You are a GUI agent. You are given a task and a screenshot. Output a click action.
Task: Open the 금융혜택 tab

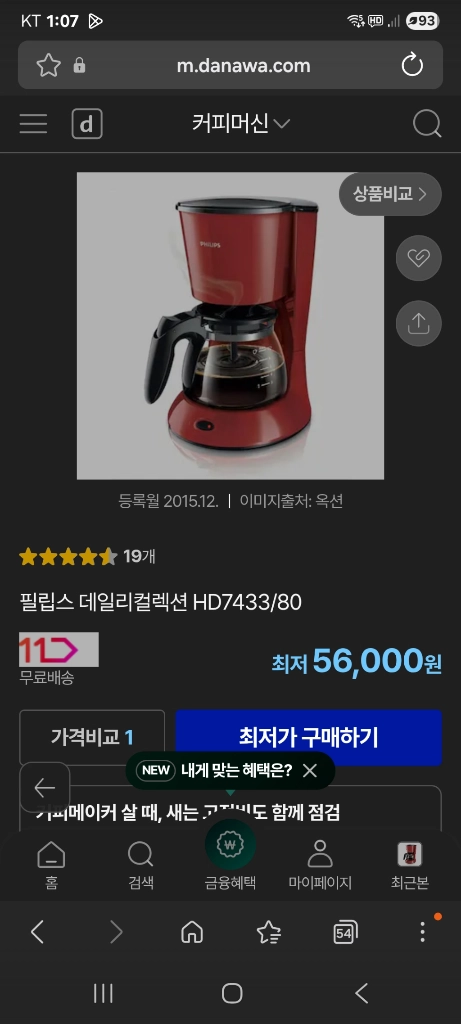point(230,861)
